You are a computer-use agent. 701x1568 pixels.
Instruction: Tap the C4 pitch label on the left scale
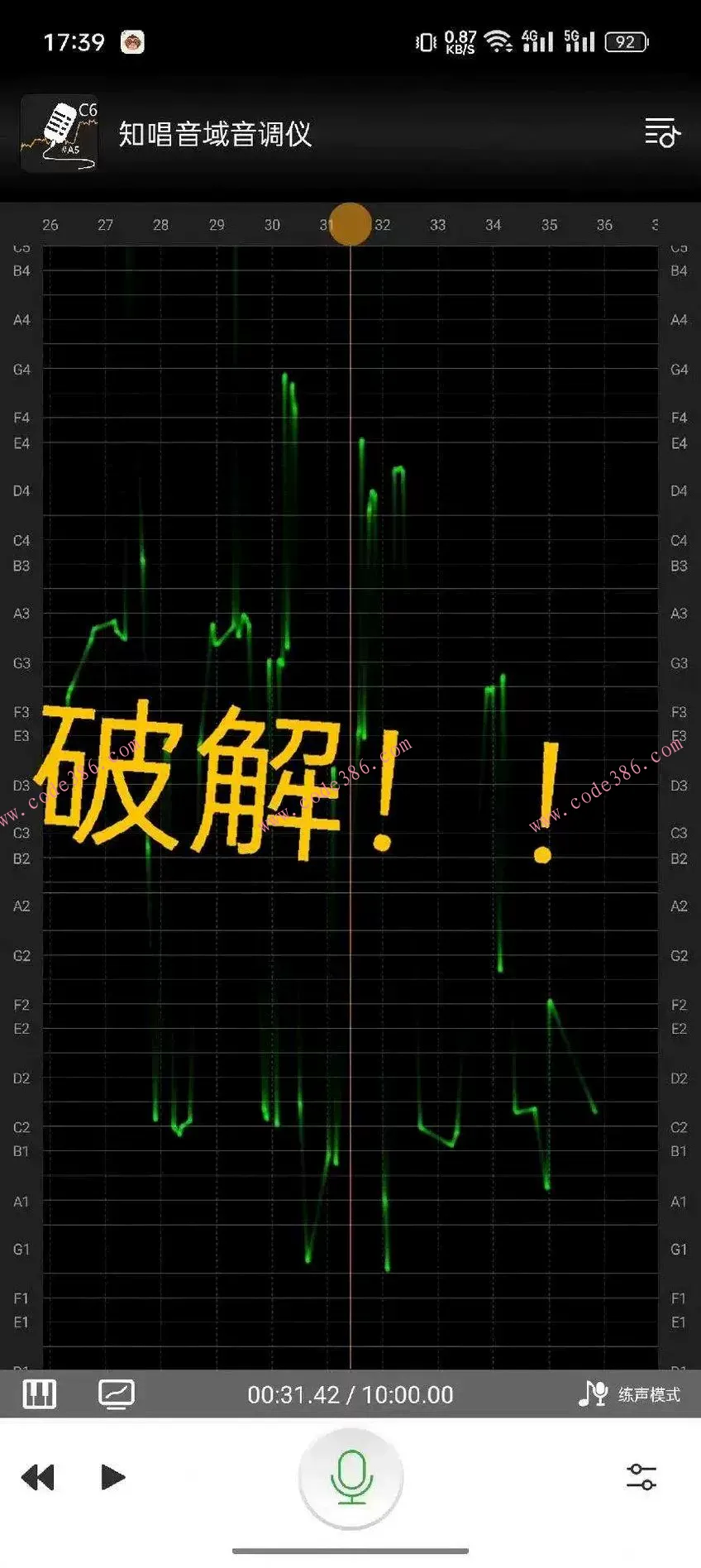coord(21,540)
